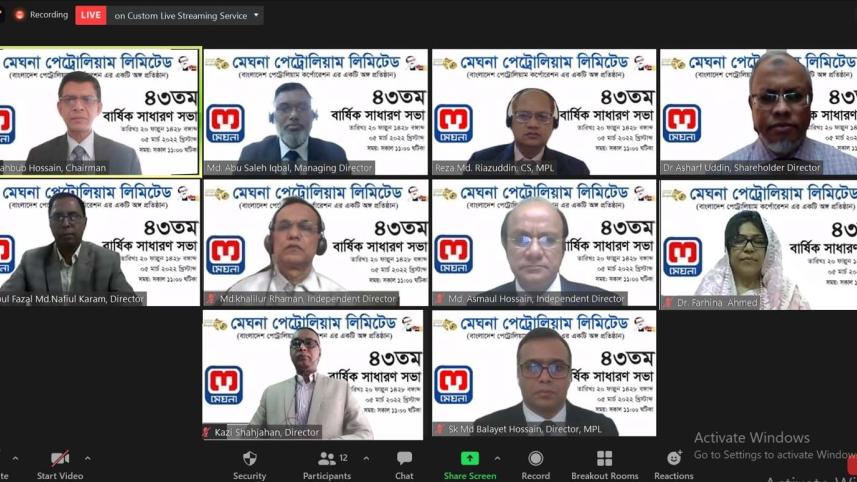Open the live streaming service dropdown
Screen dimensions: 857x482
coord(186,15)
